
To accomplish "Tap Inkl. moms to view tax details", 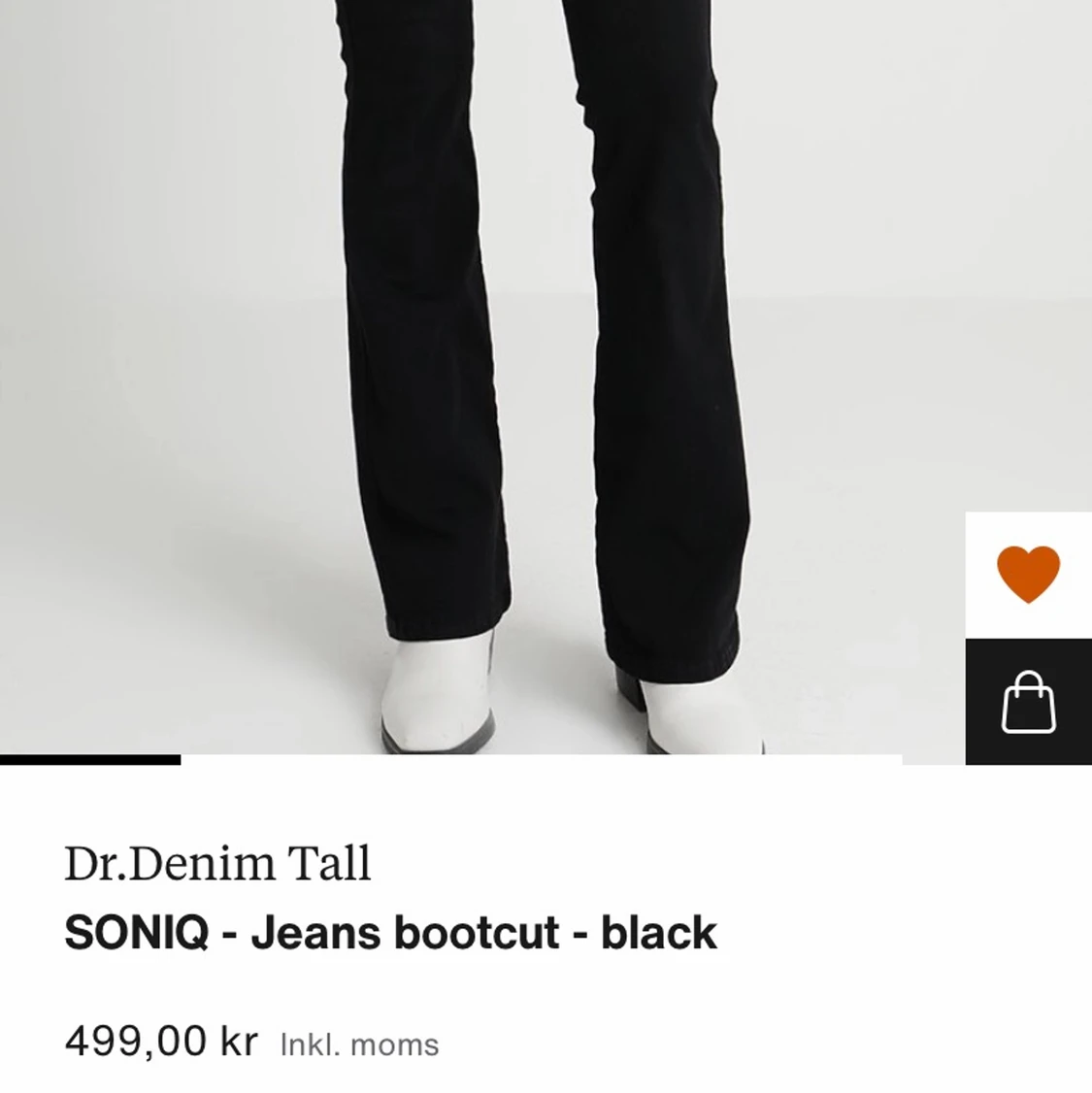I will point(357,1043).
